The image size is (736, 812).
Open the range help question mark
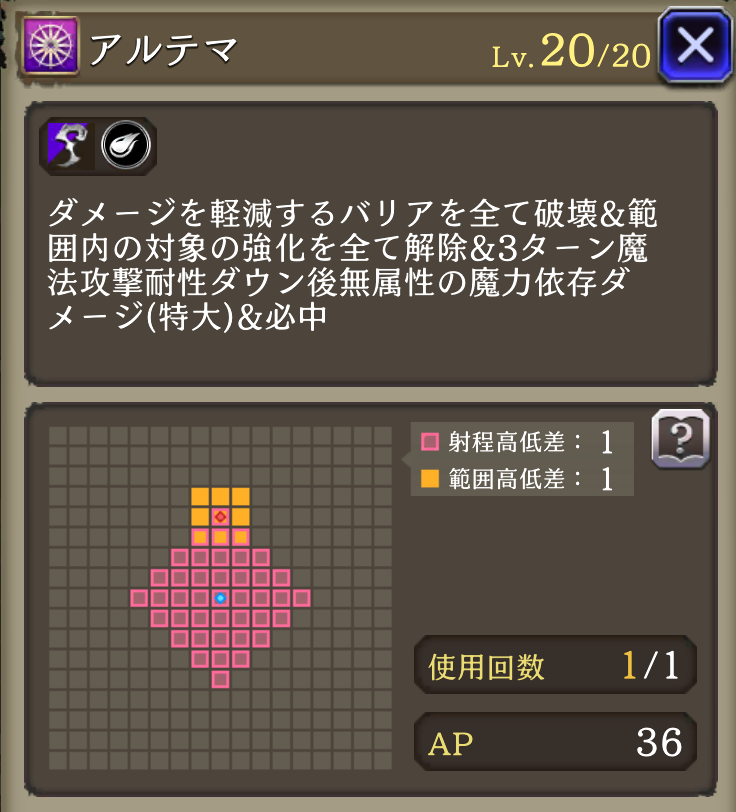click(680, 438)
